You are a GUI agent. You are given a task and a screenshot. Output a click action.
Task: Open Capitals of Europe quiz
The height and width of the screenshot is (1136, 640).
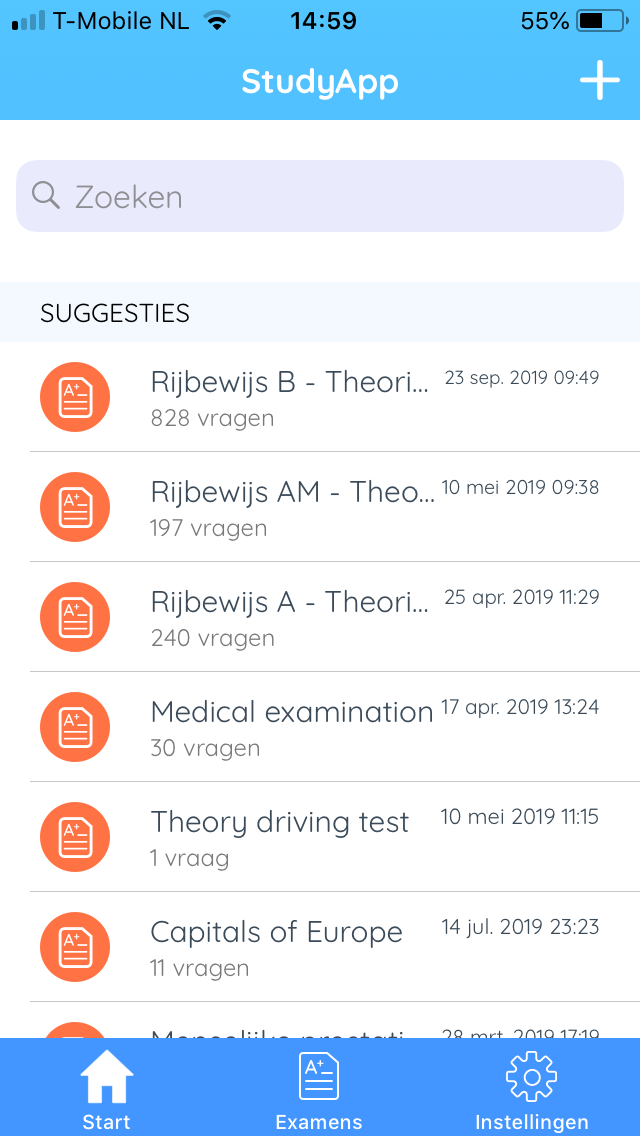pyautogui.click(x=320, y=947)
